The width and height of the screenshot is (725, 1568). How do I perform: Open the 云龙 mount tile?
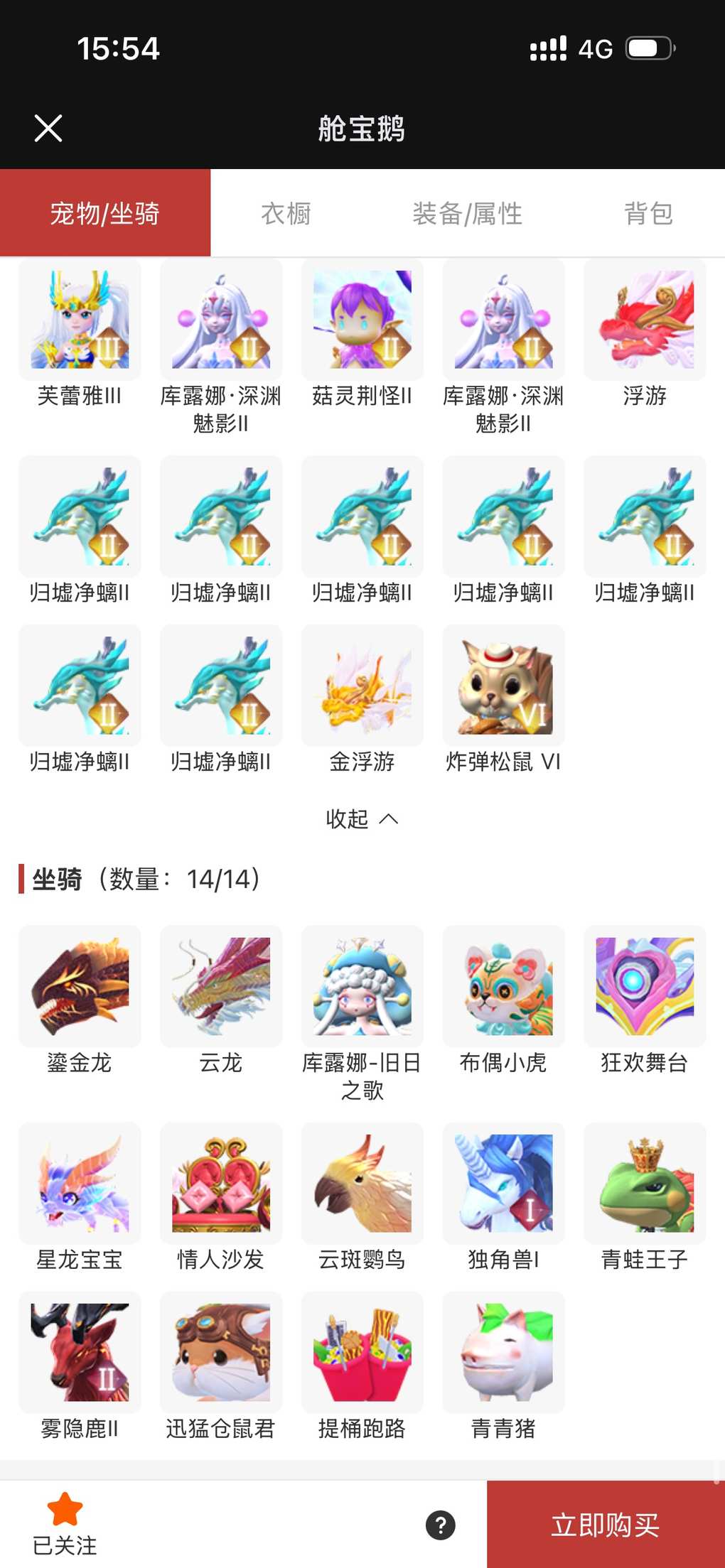(221, 986)
